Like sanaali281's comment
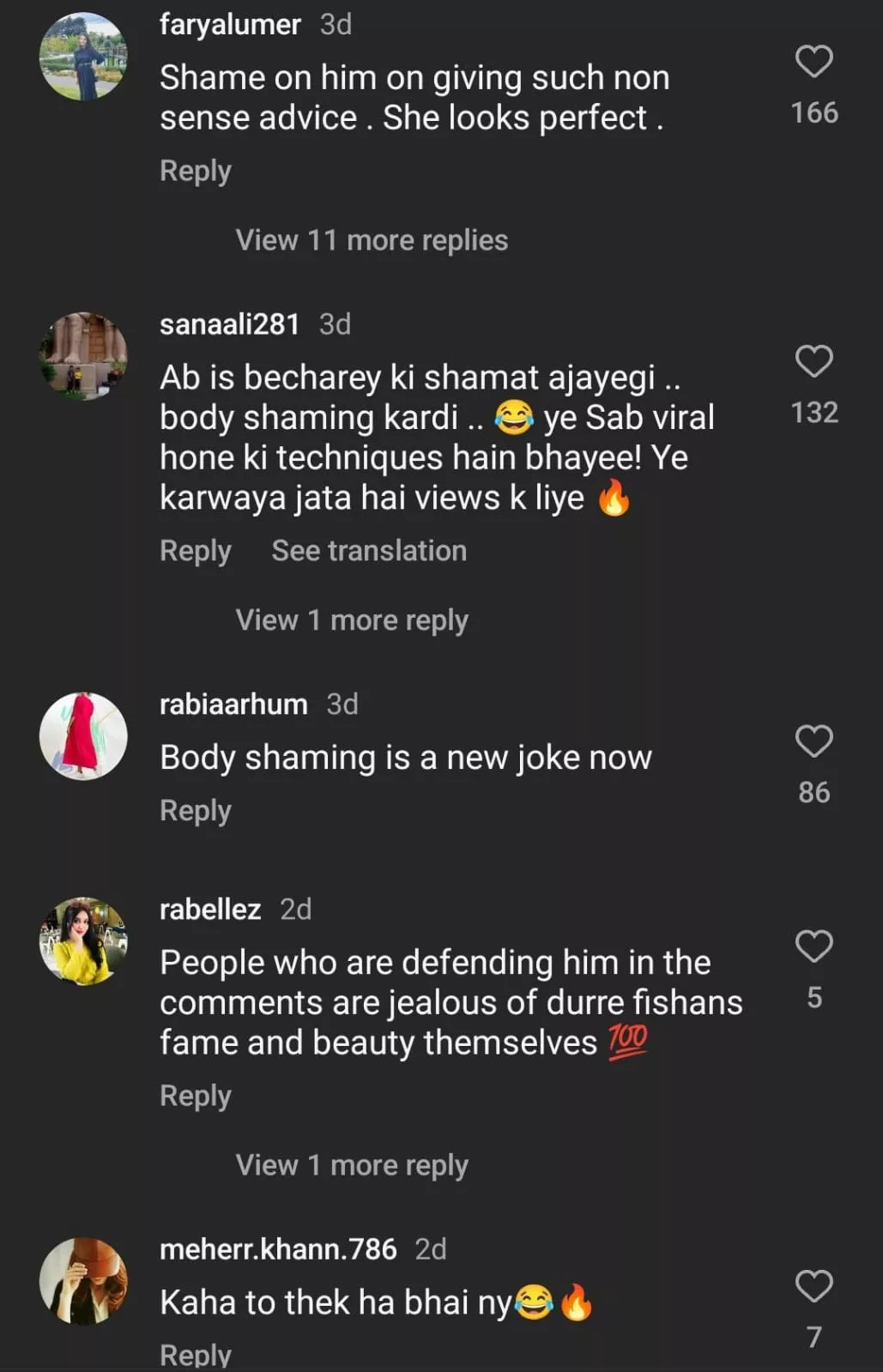The width and height of the screenshot is (883, 1372). (813, 361)
